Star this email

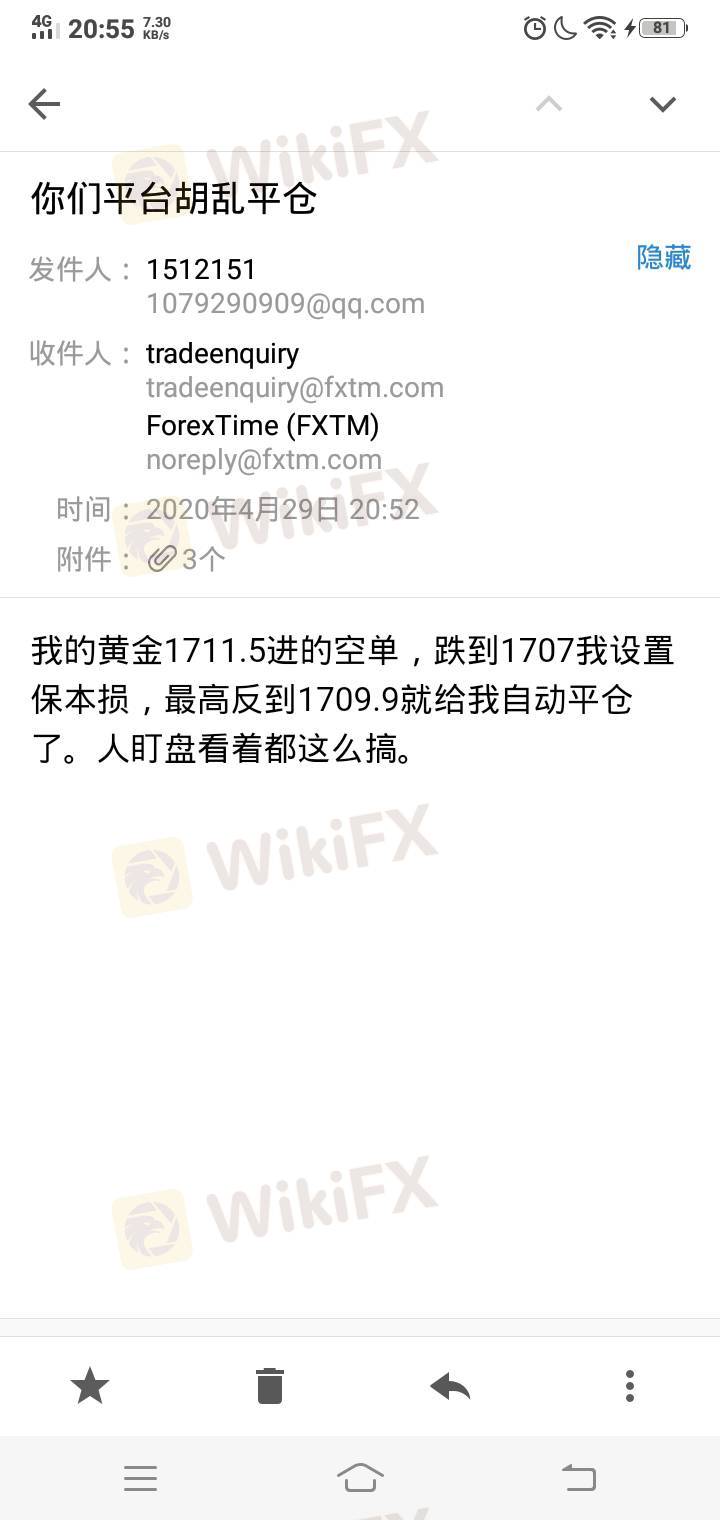click(x=90, y=1386)
